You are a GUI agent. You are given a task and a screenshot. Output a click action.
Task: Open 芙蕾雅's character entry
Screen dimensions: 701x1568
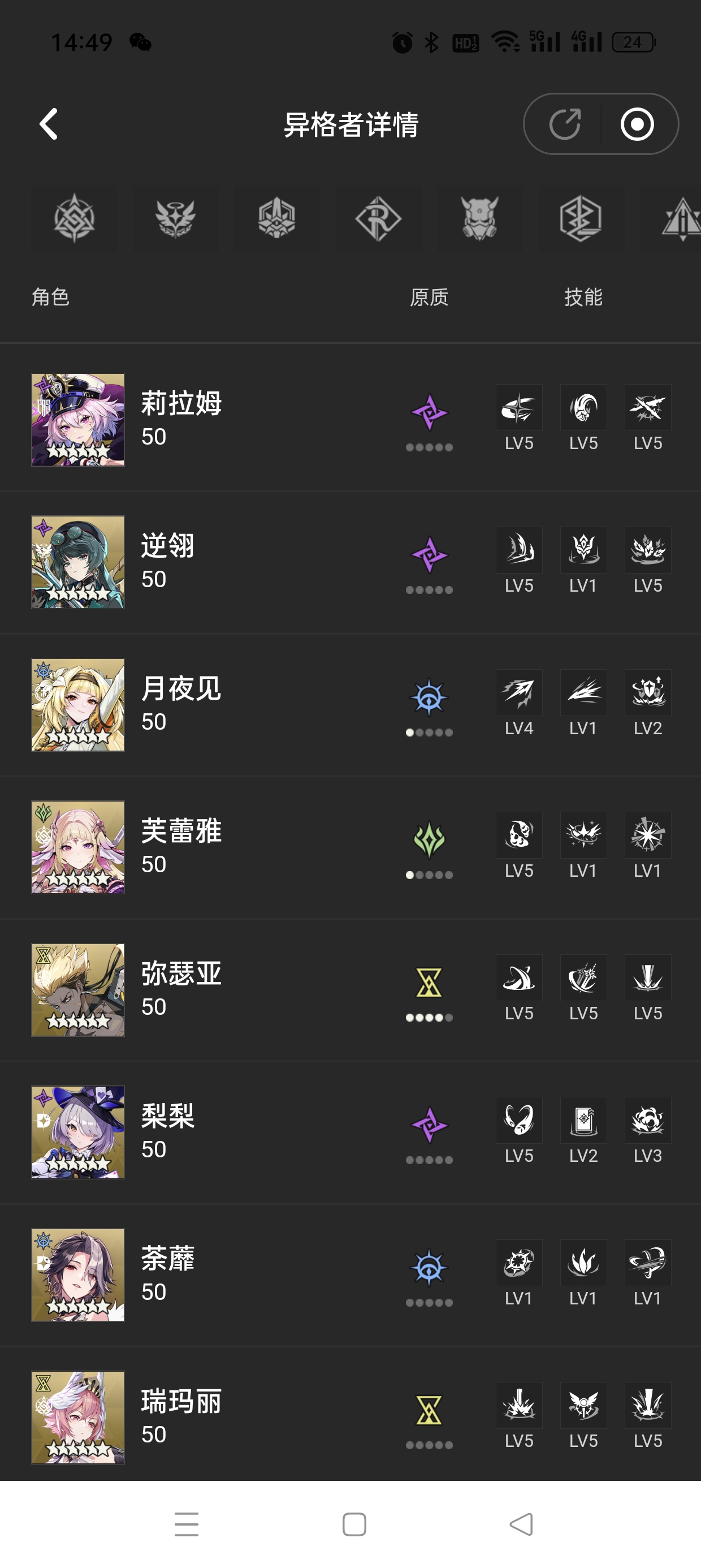pyautogui.click(x=181, y=846)
